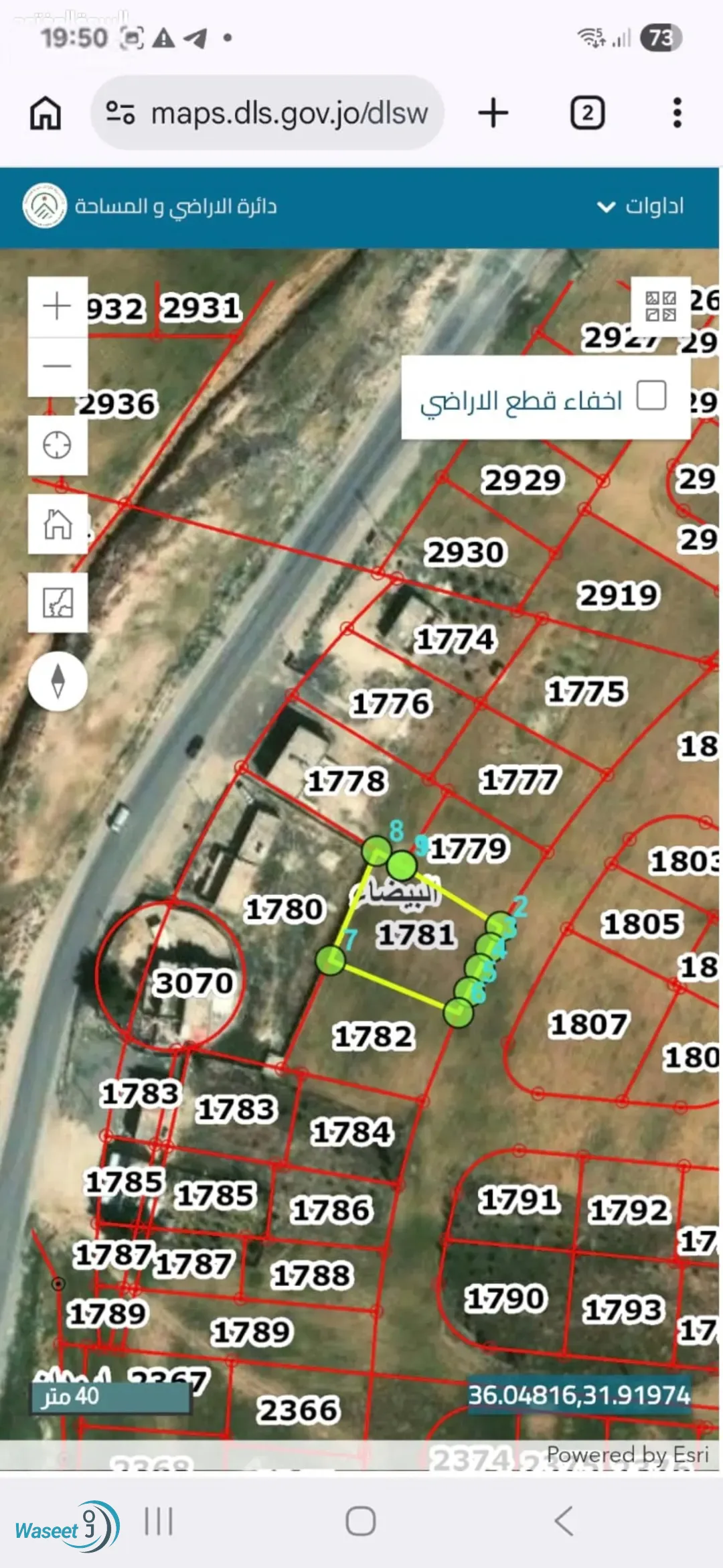This screenshot has height=1568, width=723.
Task: Open a new browser tab
Action: pyautogui.click(x=493, y=113)
